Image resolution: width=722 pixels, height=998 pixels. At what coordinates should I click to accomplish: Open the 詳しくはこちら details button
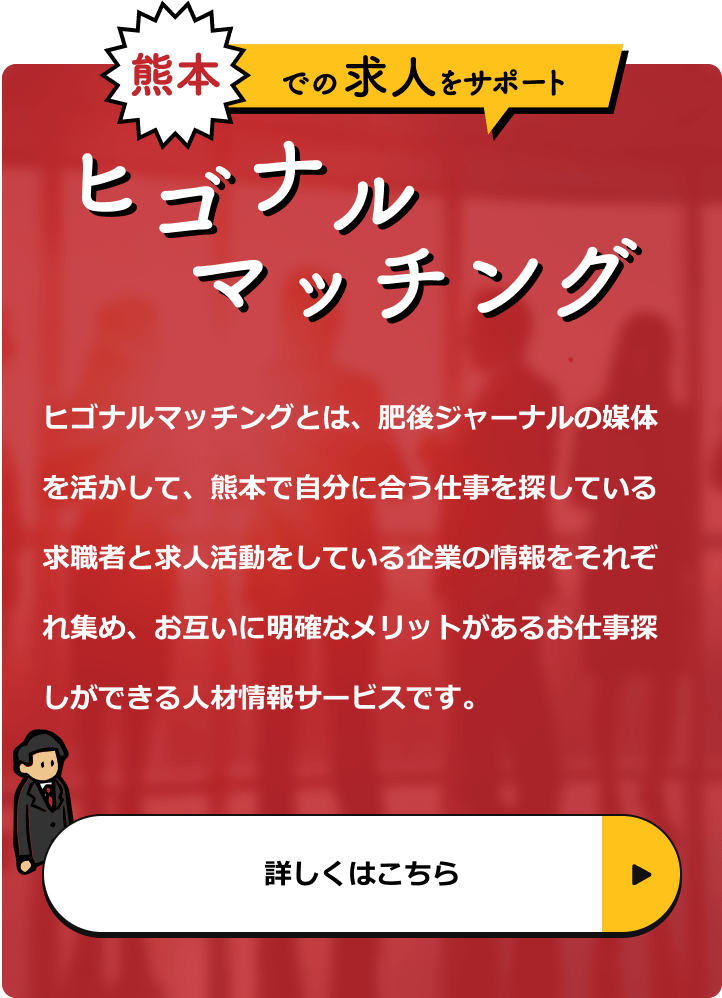[x=361, y=874]
